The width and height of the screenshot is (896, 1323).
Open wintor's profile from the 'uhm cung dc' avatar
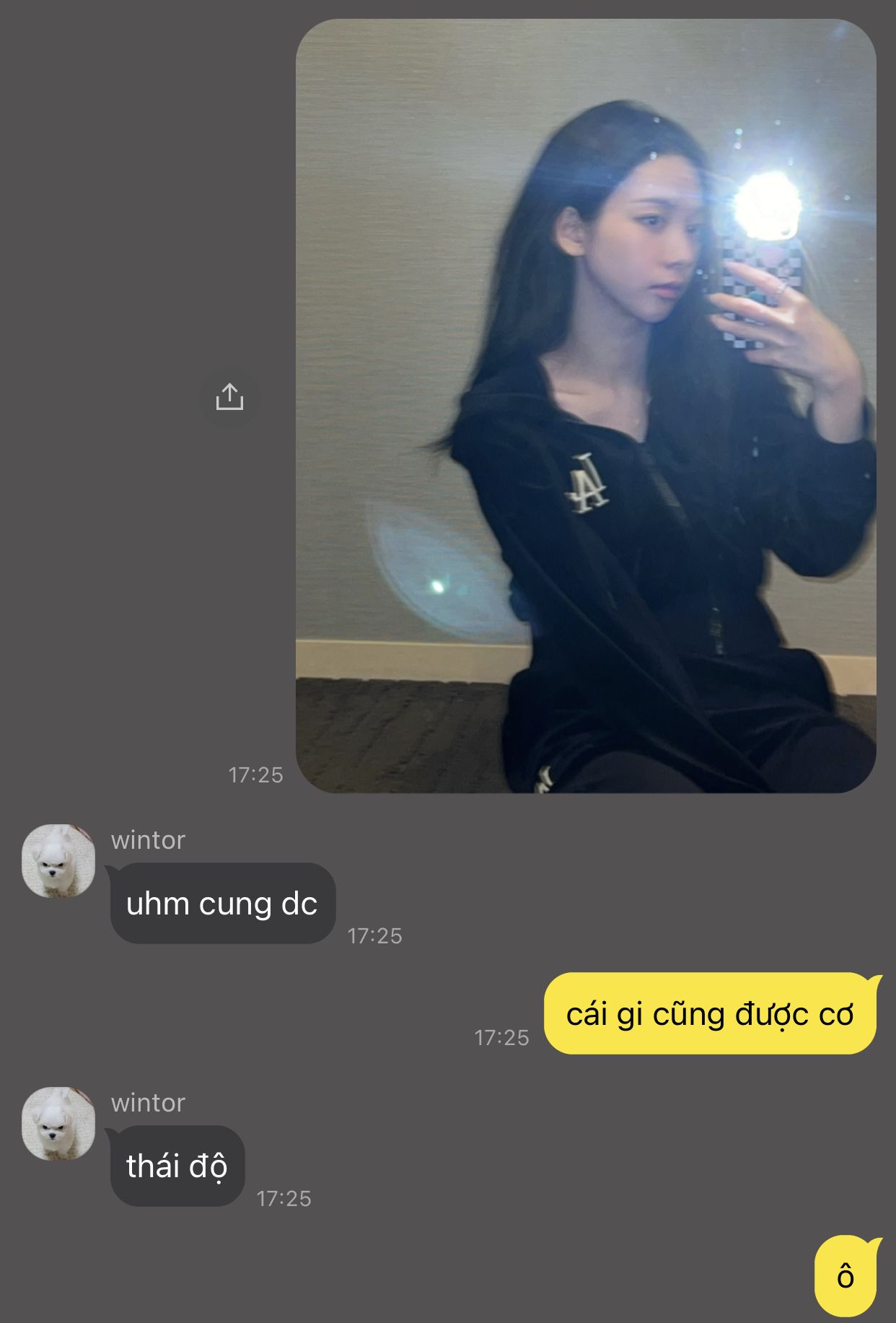click(x=58, y=861)
